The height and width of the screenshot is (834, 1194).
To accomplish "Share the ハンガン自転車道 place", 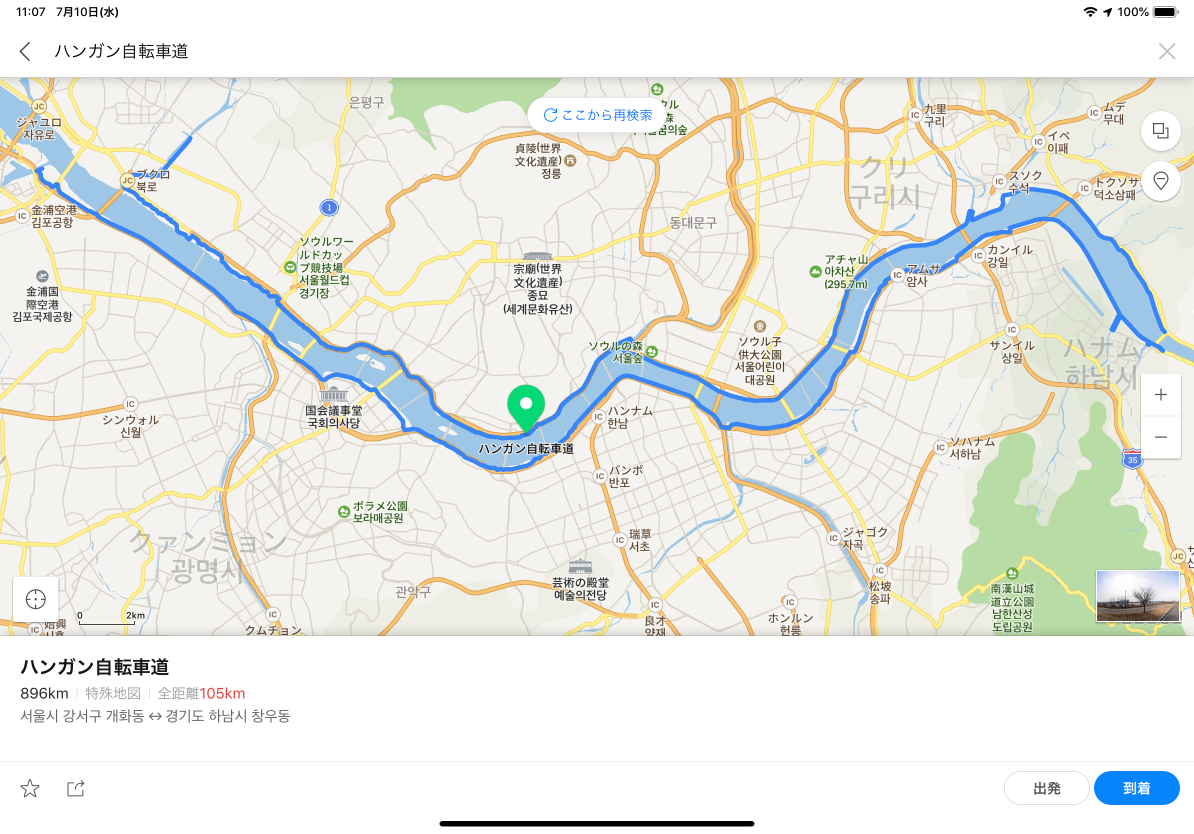I will pyautogui.click(x=76, y=789).
